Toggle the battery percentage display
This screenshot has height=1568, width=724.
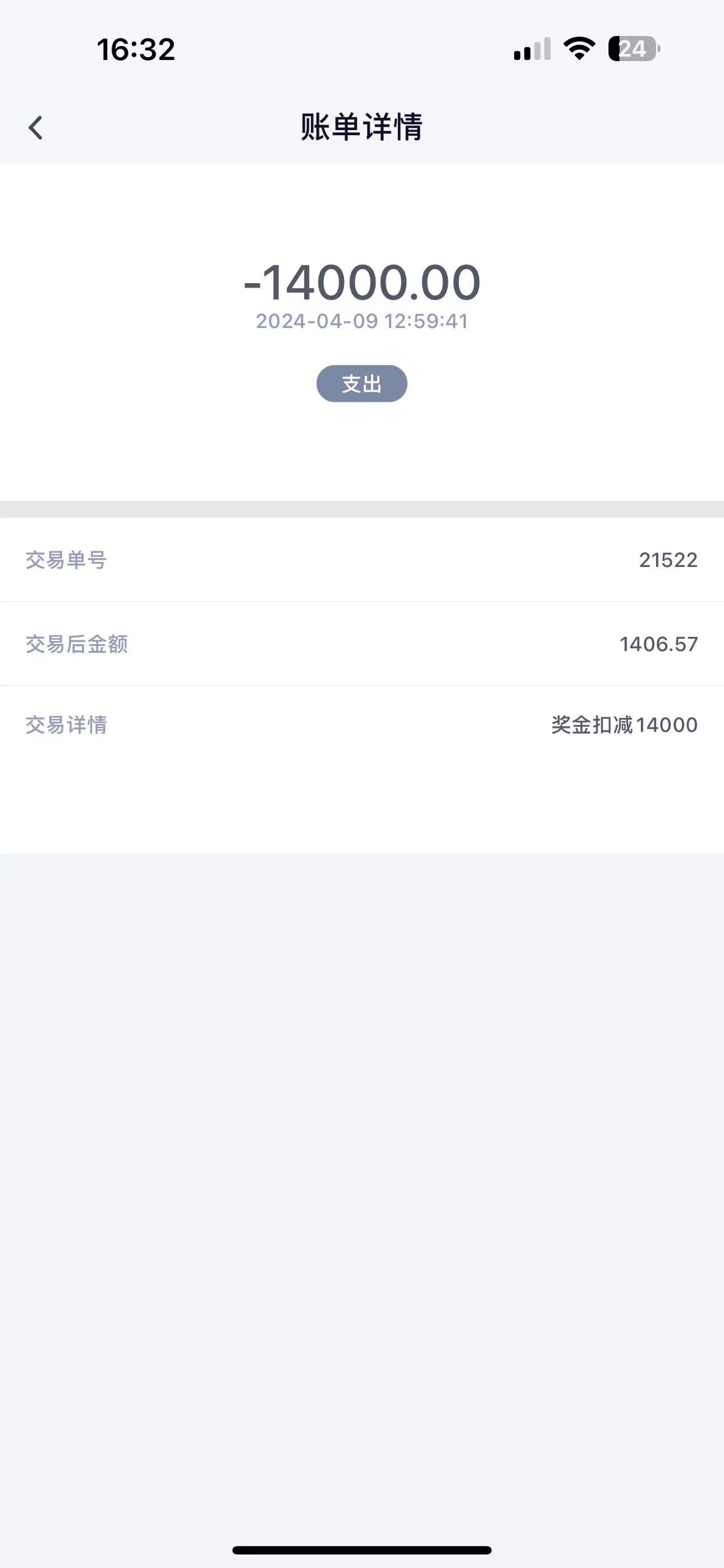coord(631,49)
